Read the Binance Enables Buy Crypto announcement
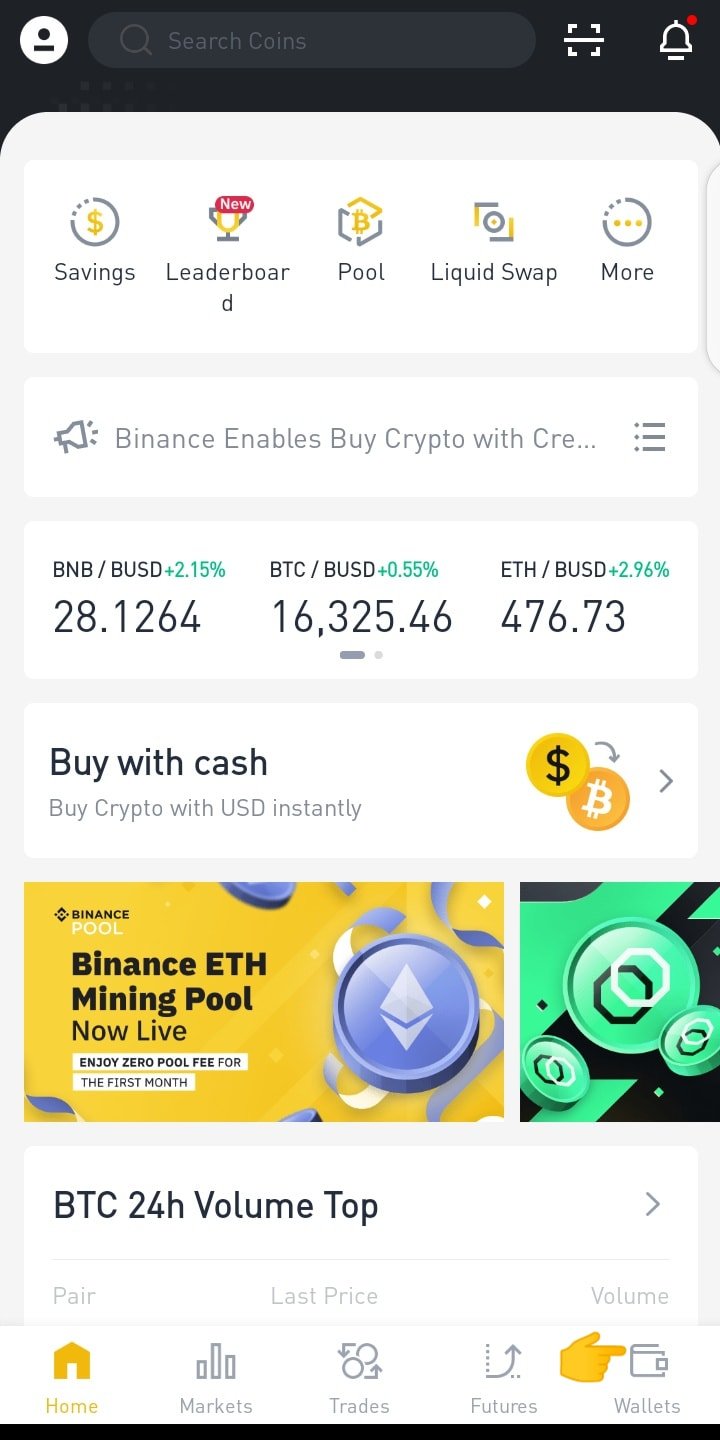The width and height of the screenshot is (720, 1440). pyautogui.click(x=355, y=438)
